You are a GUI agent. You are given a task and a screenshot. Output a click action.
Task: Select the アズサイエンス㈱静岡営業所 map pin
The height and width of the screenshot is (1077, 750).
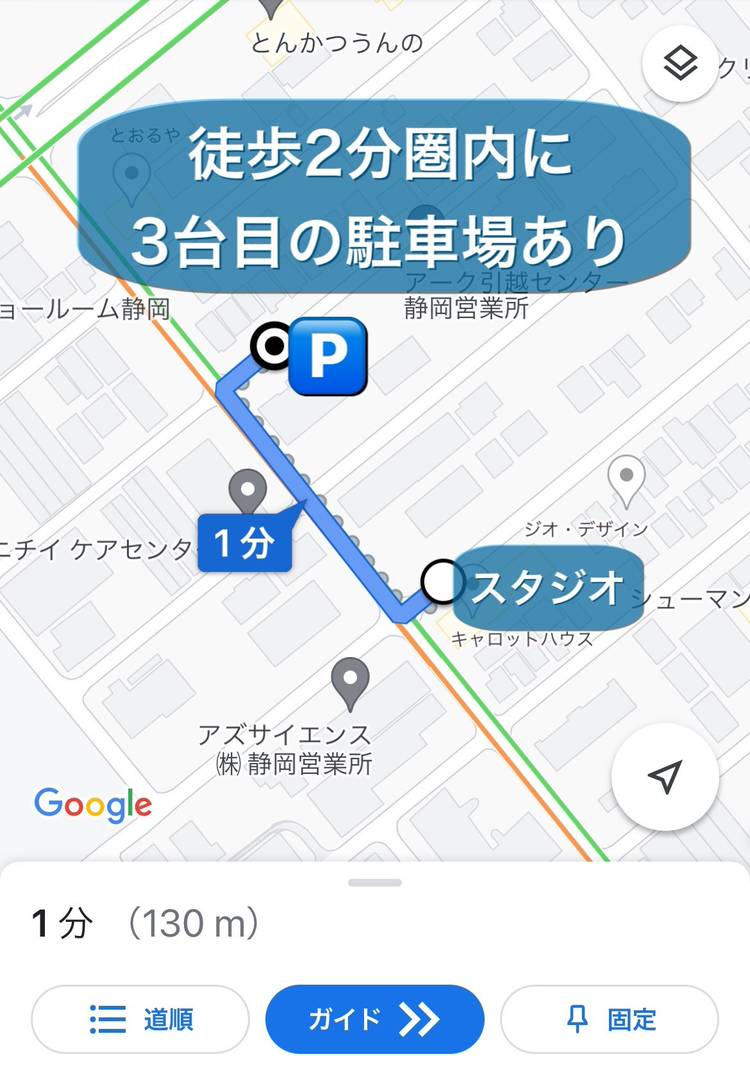coord(349,684)
